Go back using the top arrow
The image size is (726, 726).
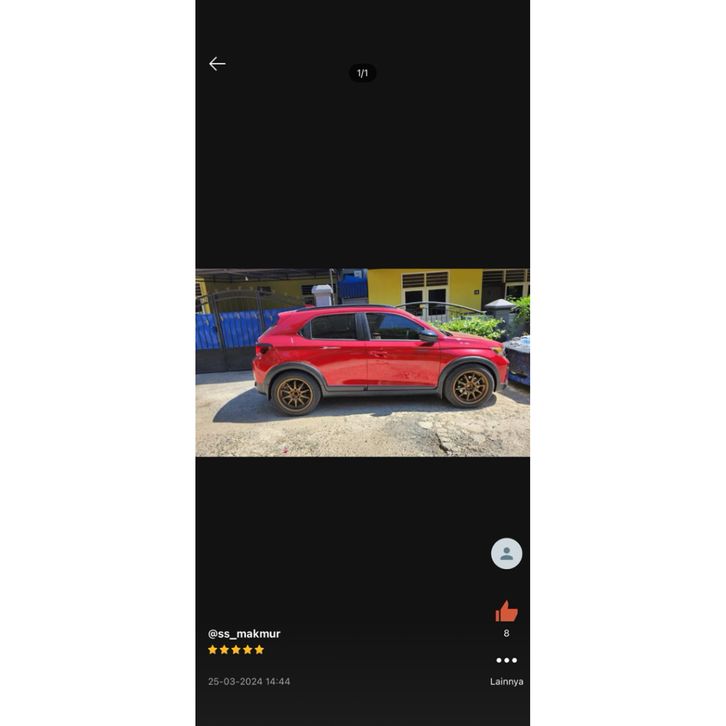[217, 64]
